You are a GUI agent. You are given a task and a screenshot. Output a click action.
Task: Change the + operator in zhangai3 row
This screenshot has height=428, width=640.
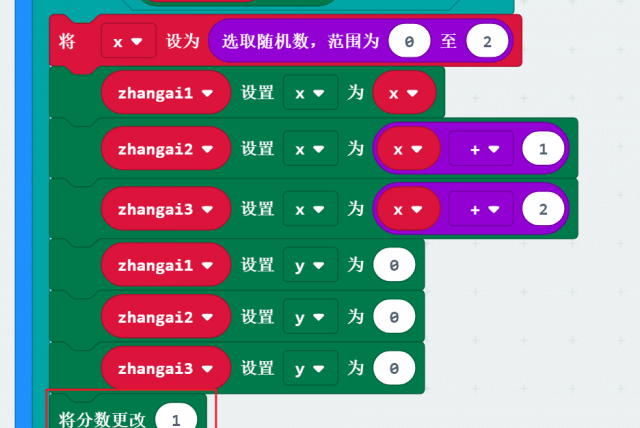tap(481, 209)
